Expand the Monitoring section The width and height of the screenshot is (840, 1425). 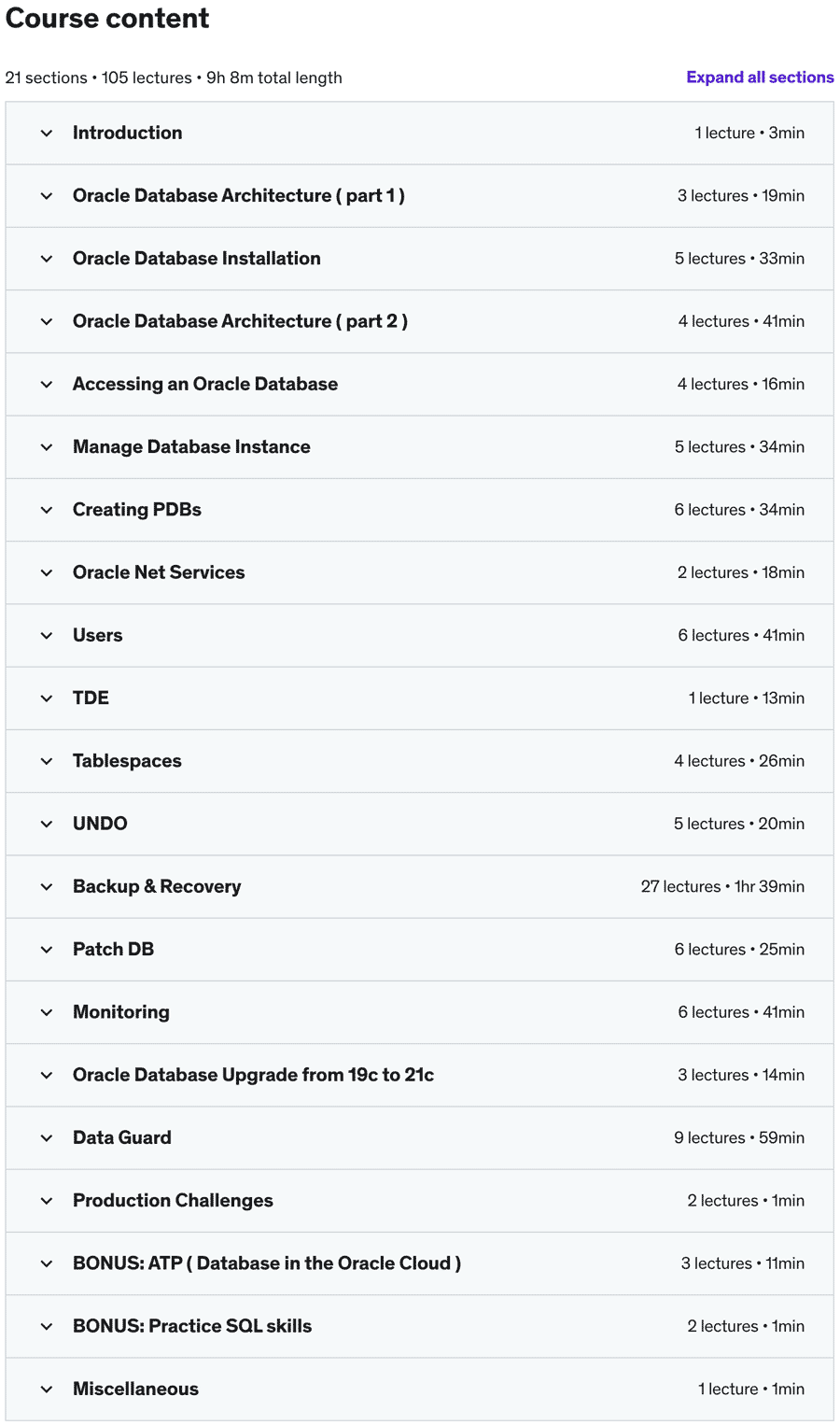419,1011
